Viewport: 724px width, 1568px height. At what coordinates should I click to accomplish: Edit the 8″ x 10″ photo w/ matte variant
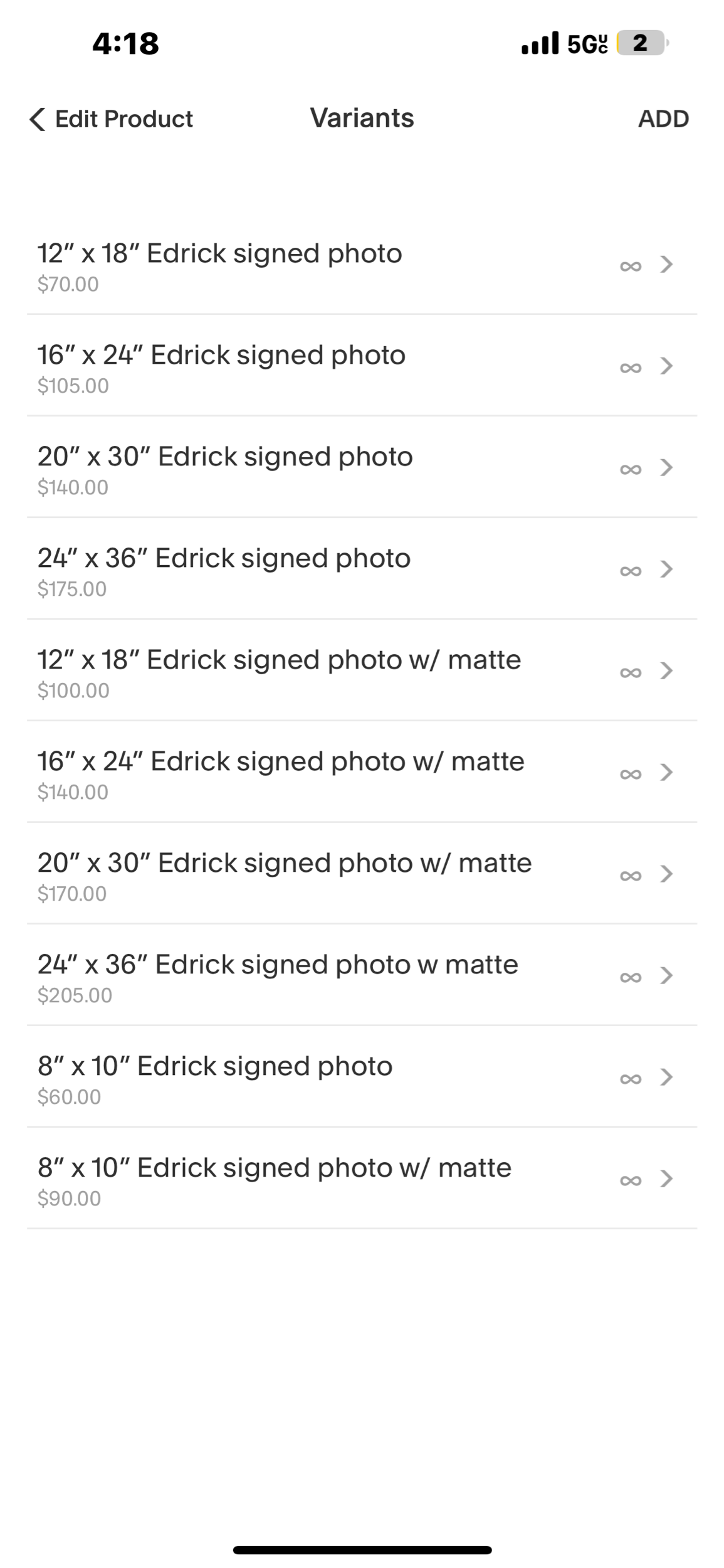[x=361, y=1180]
